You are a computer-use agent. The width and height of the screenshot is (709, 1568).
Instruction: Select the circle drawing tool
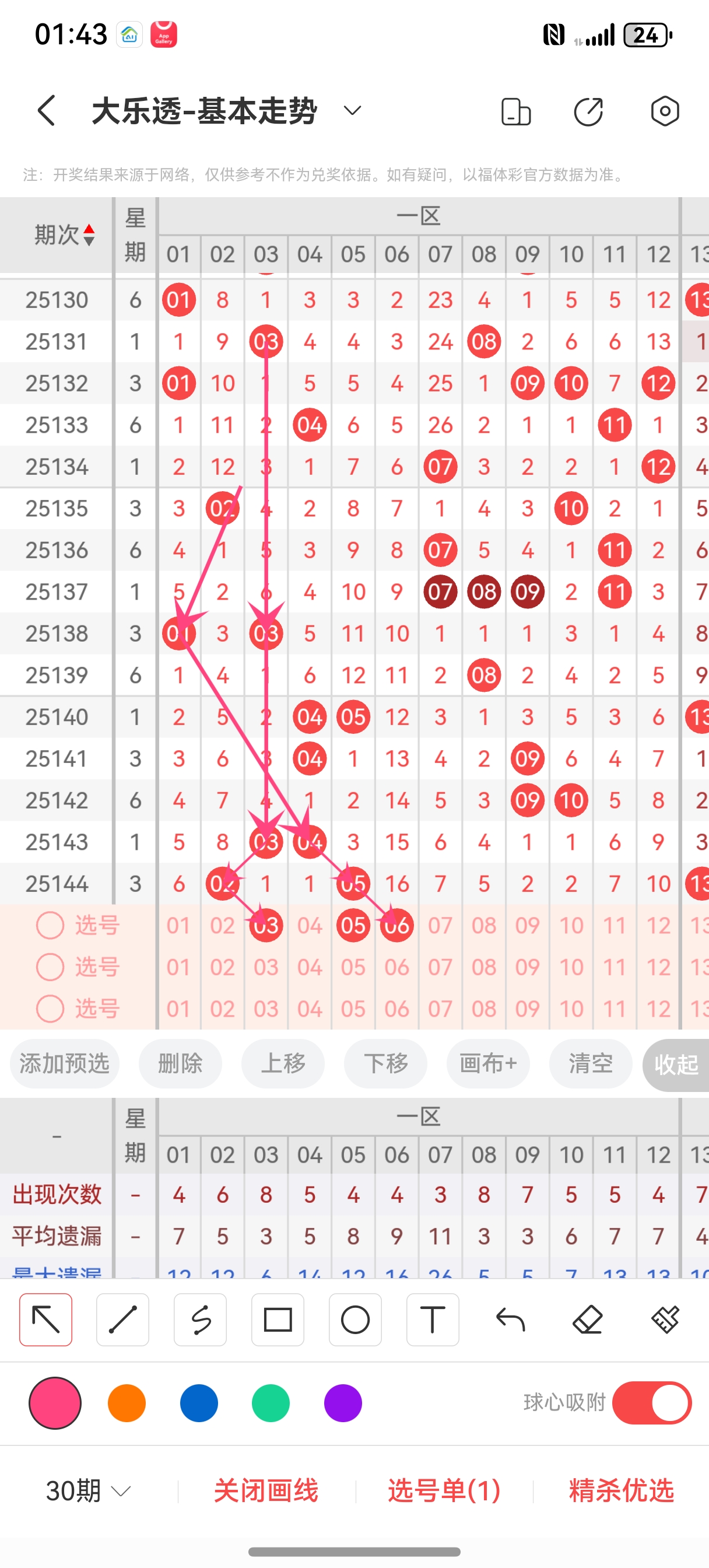click(x=355, y=1319)
